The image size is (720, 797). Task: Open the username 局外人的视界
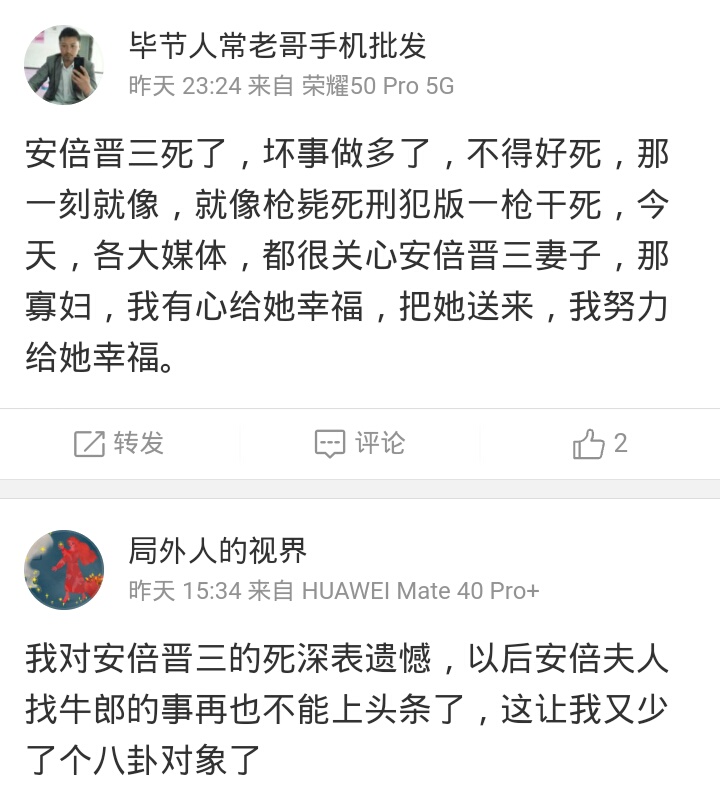click(x=217, y=550)
